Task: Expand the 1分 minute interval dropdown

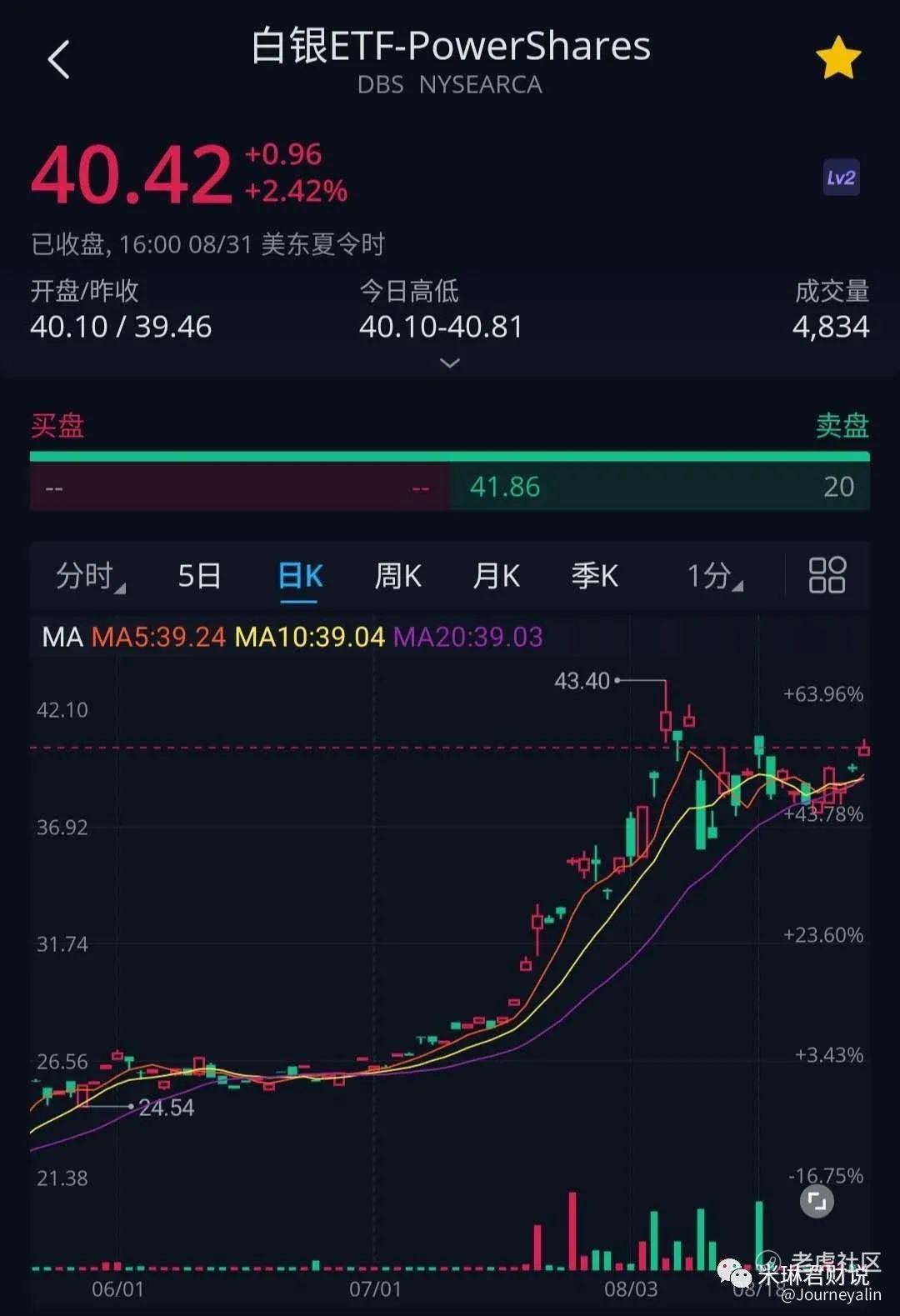Action: (710, 575)
